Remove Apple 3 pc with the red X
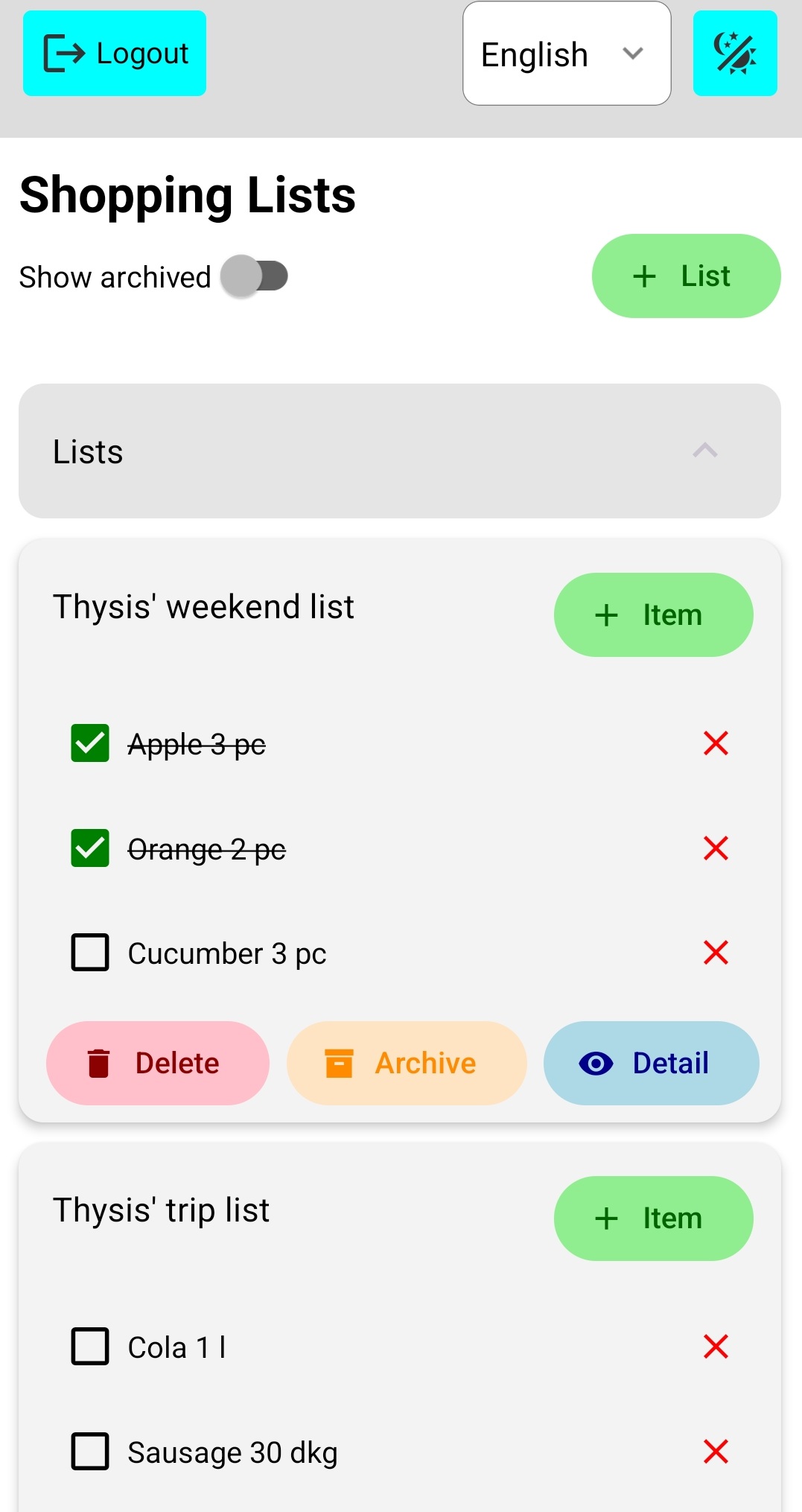This screenshot has height=1512, width=802. (x=715, y=743)
